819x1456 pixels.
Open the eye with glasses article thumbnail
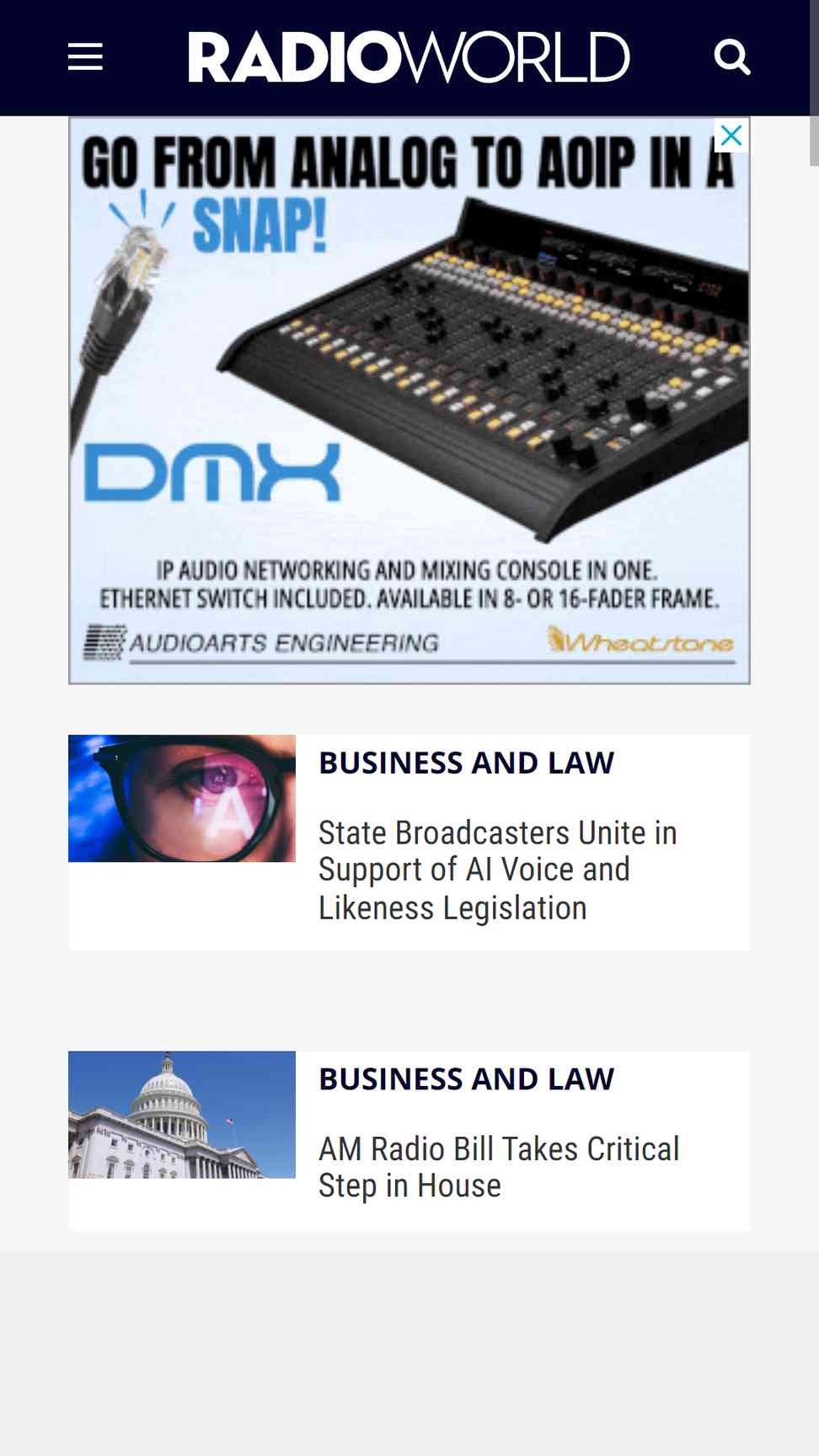tap(182, 798)
